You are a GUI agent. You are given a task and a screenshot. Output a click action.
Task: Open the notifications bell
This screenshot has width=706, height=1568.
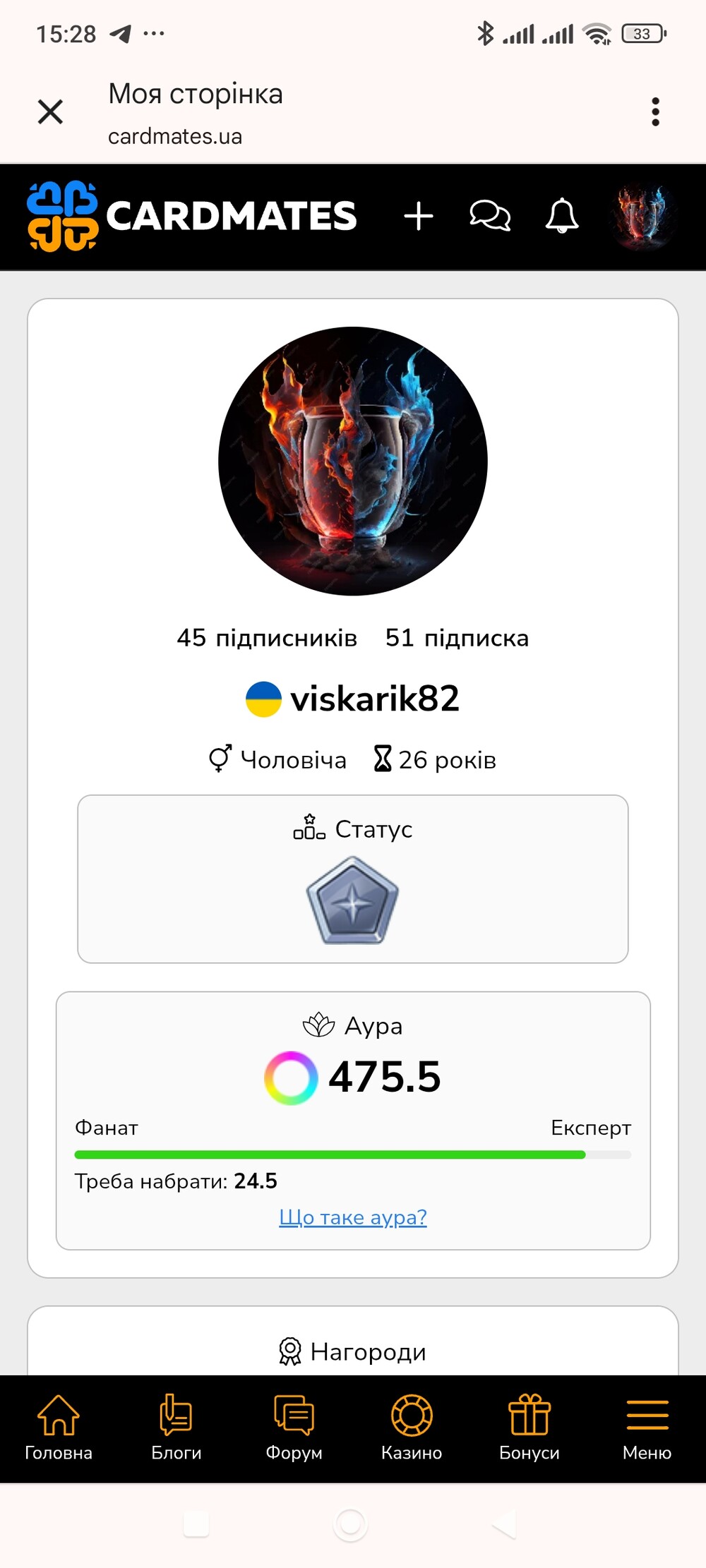pos(562,216)
